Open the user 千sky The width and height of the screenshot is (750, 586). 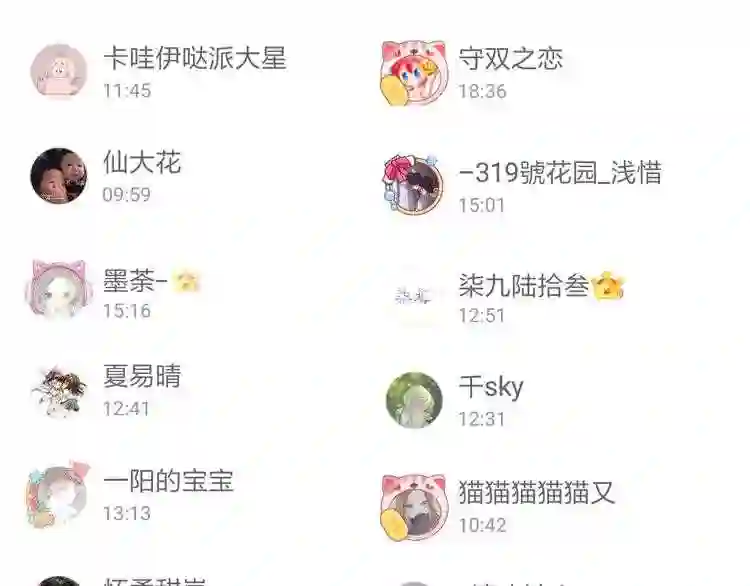(x=490, y=388)
